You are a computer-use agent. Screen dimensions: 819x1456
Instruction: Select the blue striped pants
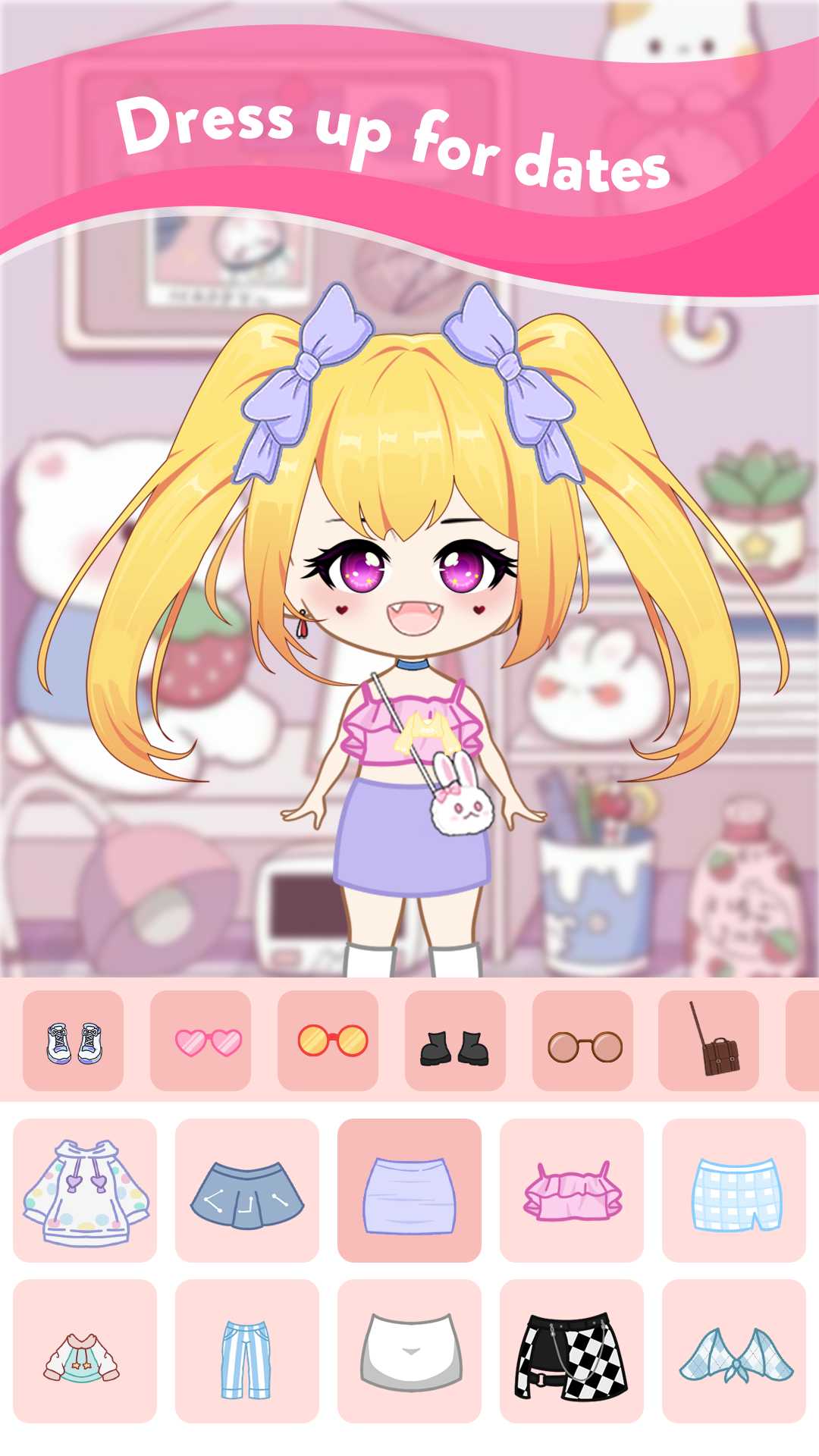point(247,1351)
